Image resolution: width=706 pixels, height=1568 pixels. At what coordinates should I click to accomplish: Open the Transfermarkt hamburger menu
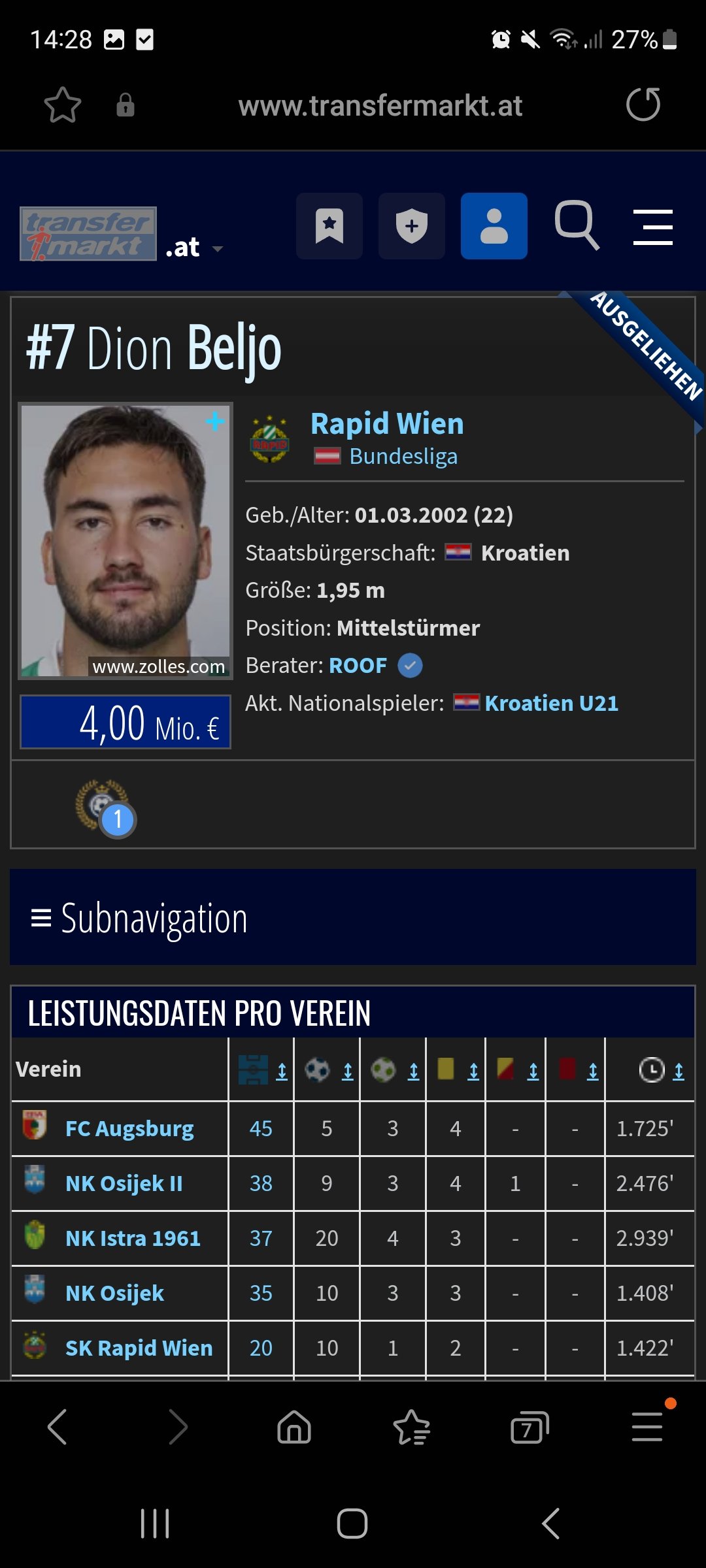point(653,227)
